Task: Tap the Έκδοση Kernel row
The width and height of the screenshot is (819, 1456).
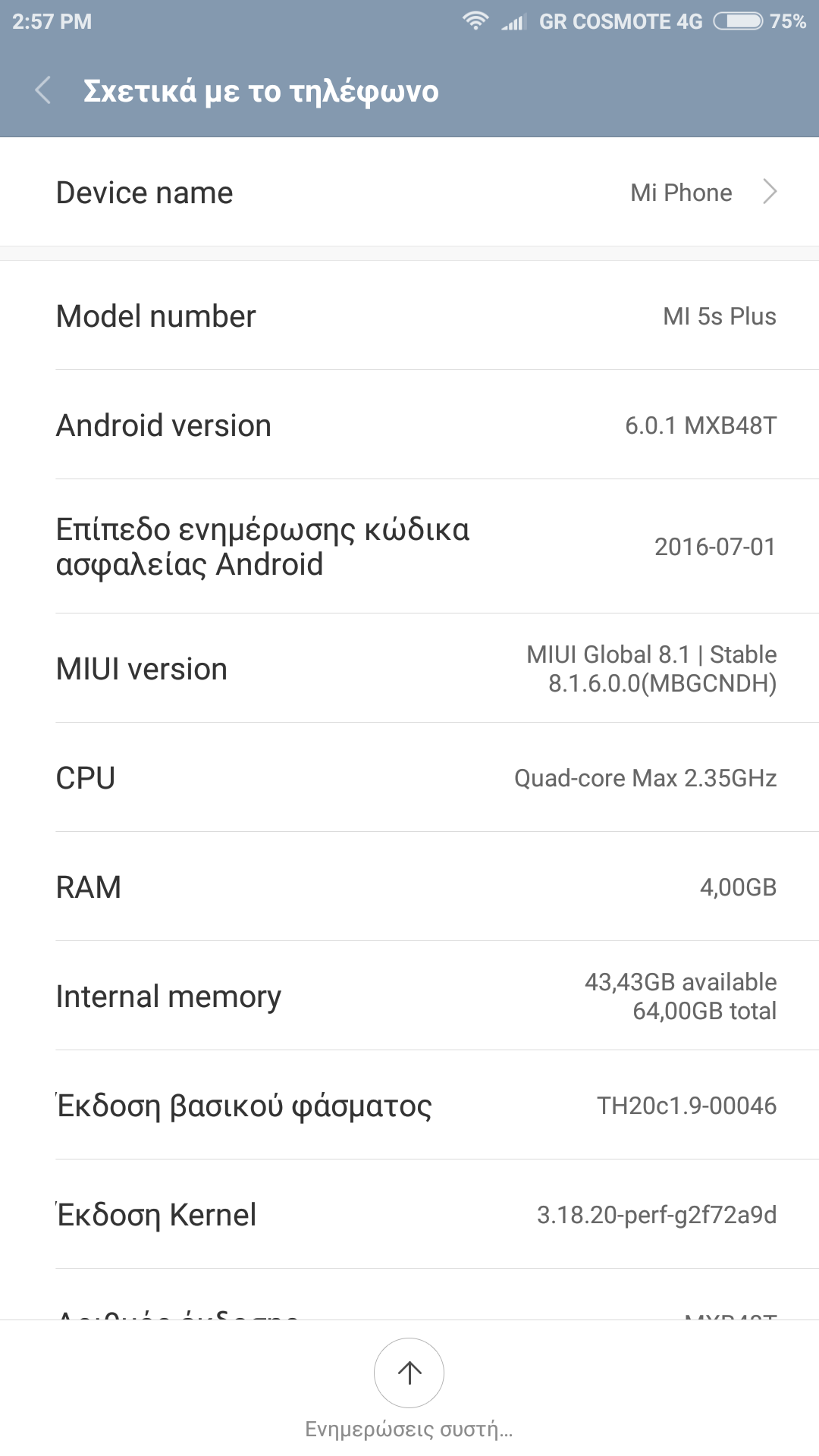Action: click(x=409, y=1214)
